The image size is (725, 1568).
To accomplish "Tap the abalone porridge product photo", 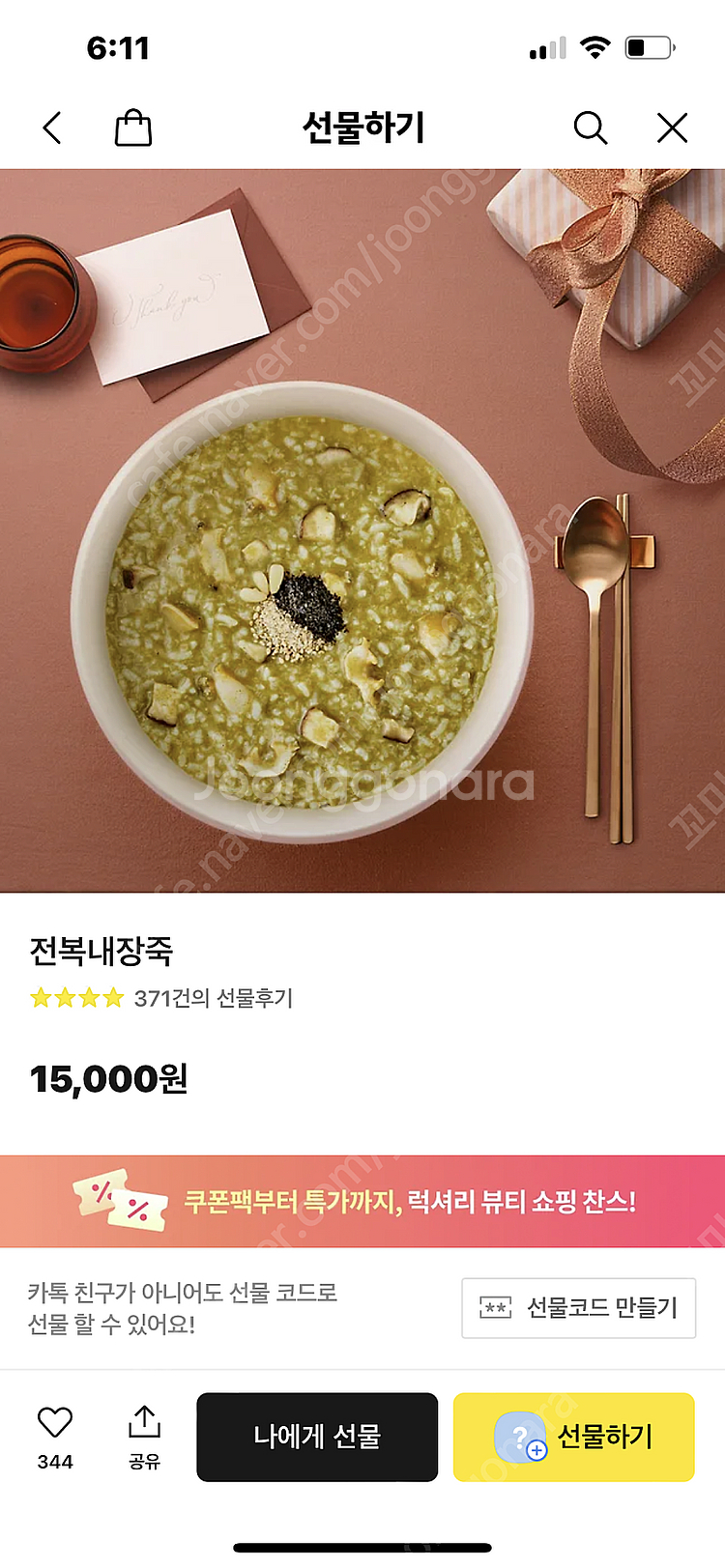I will pos(362,531).
